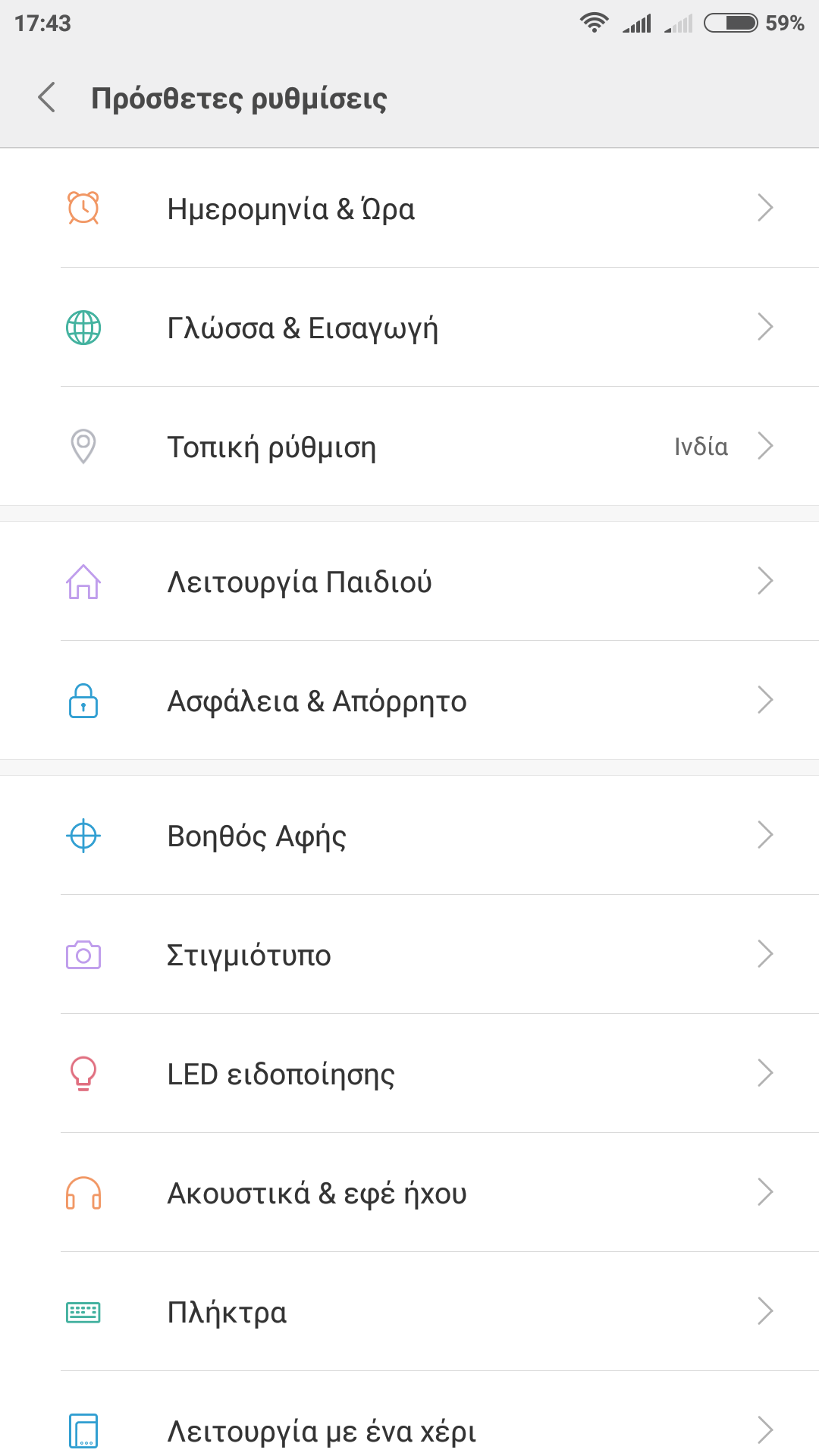The height and width of the screenshot is (1456, 819).
Task: Open Γλώσσα & Εισαγωγή settings
Action: coord(409,328)
